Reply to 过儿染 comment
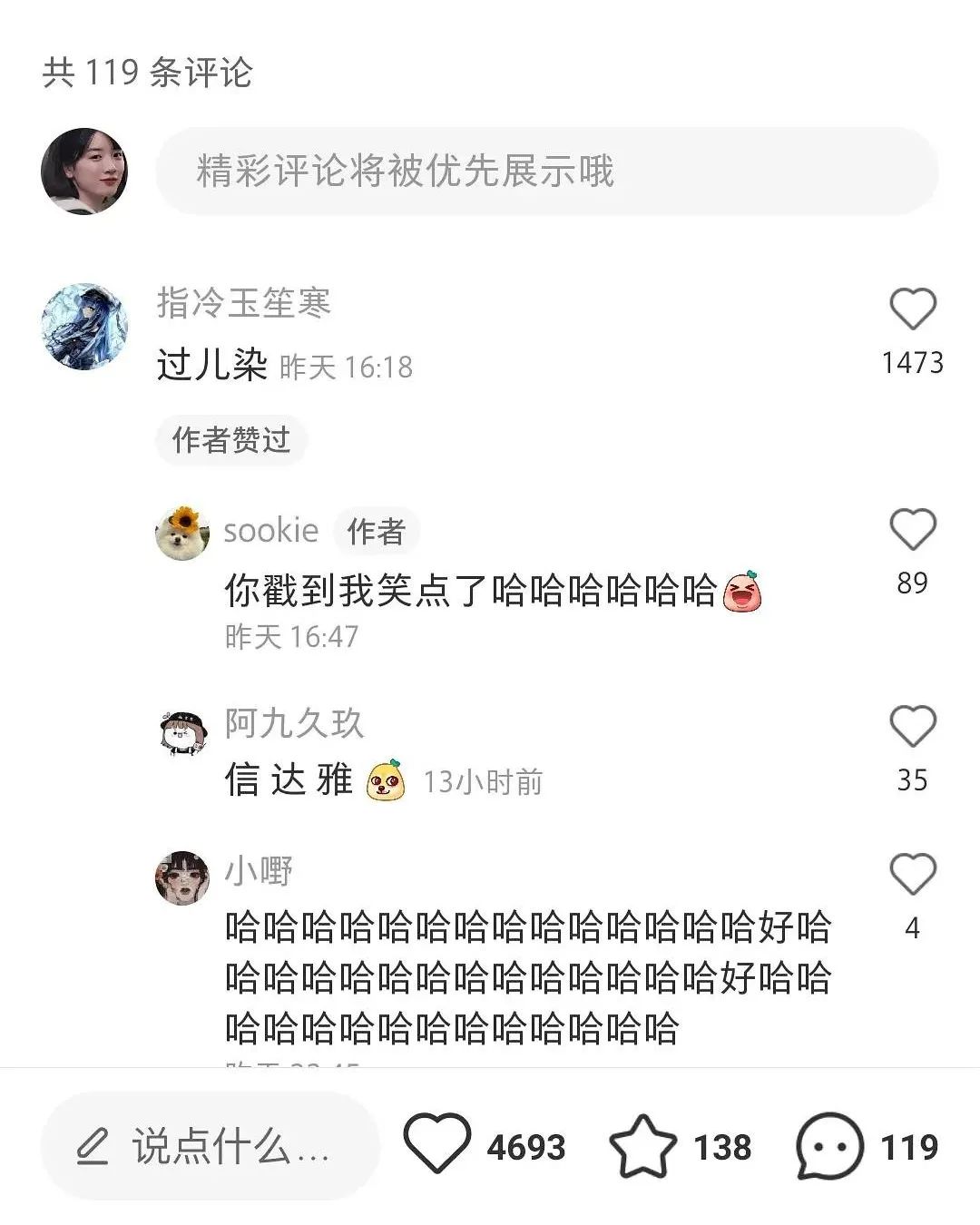This screenshot has width=980, height=1225. pyautogui.click(x=211, y=365)
